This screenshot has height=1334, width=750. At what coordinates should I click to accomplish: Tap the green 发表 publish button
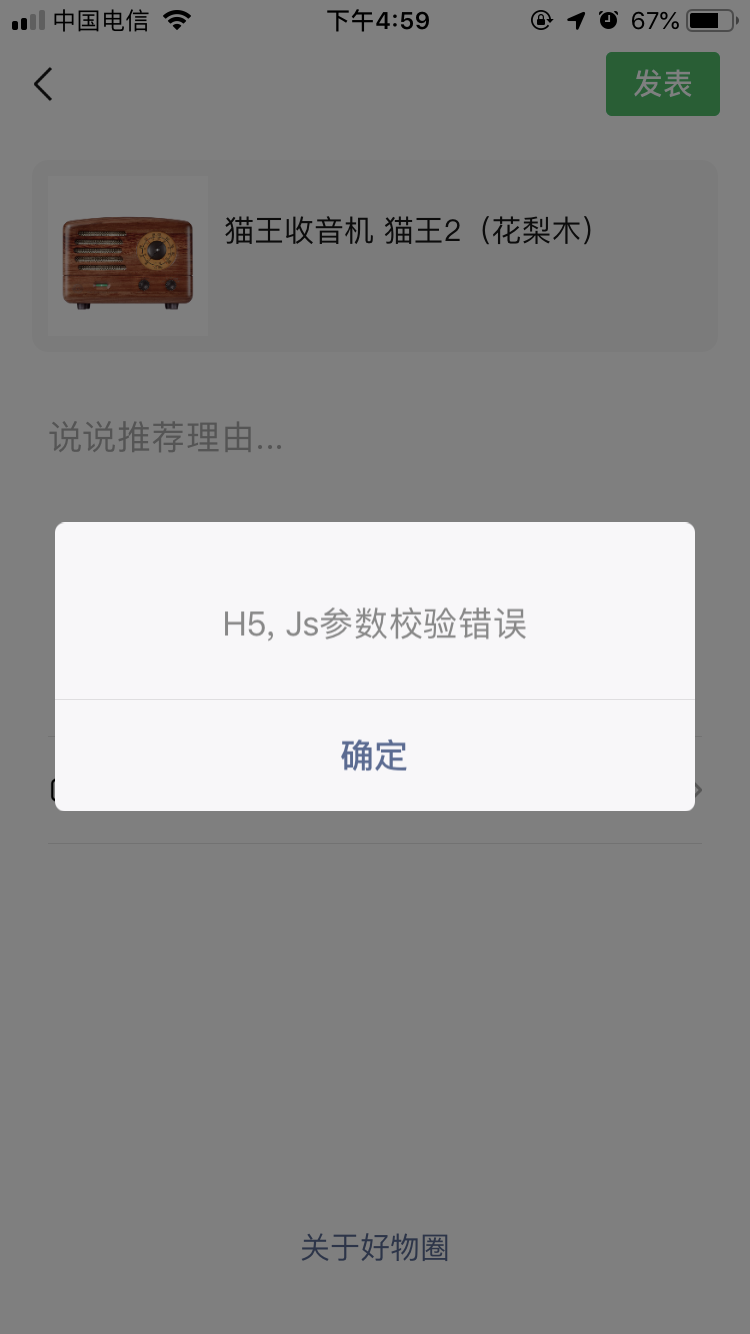662,84
